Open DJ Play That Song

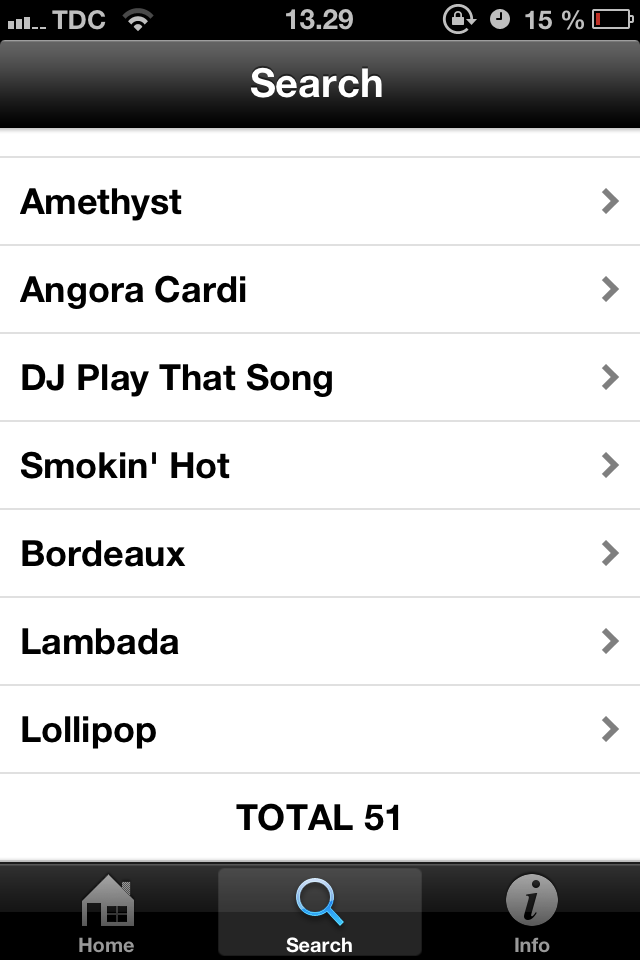coord(320,378)
